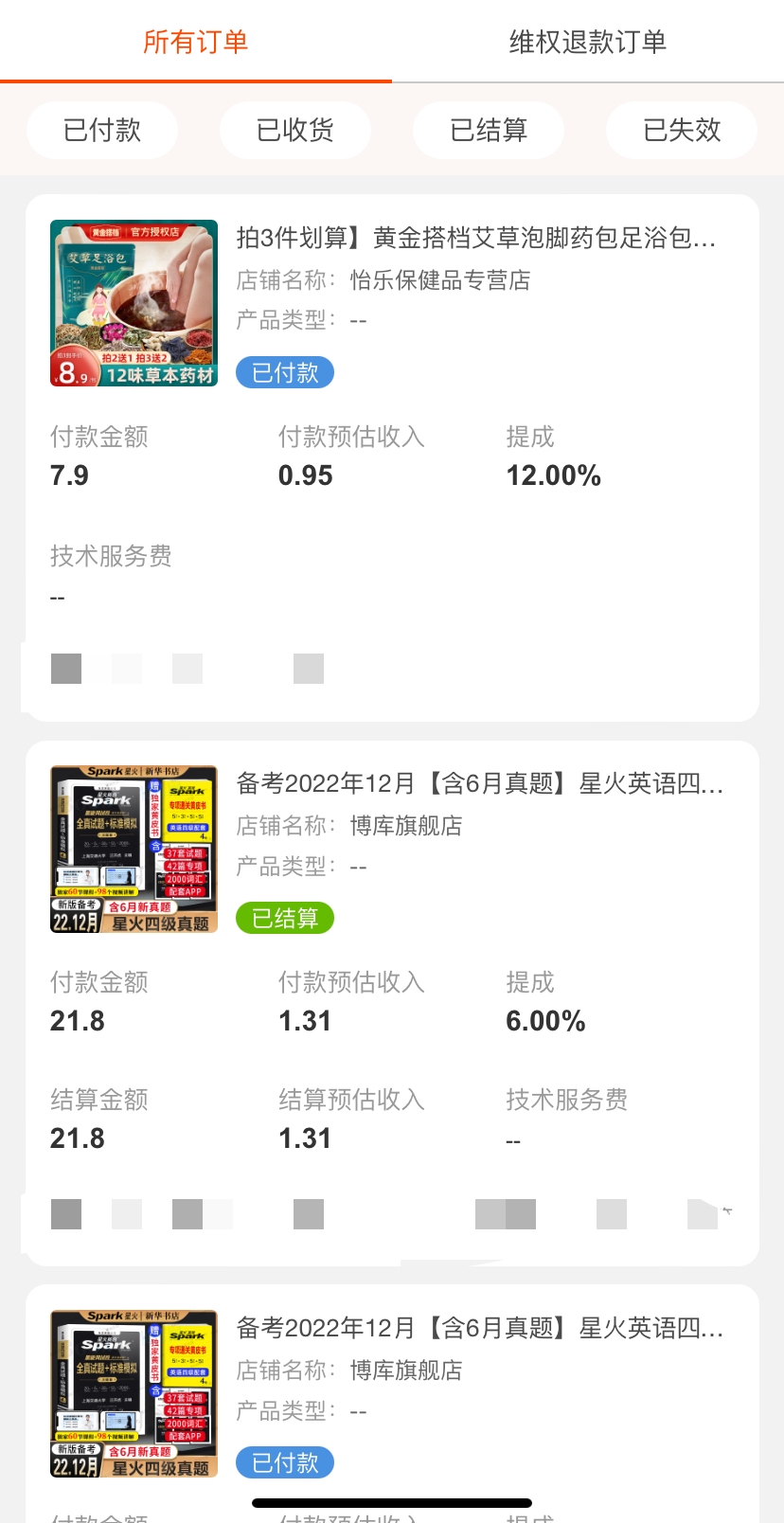Switch to the 所有订单 tab
784x1523 pixels.
196,42
